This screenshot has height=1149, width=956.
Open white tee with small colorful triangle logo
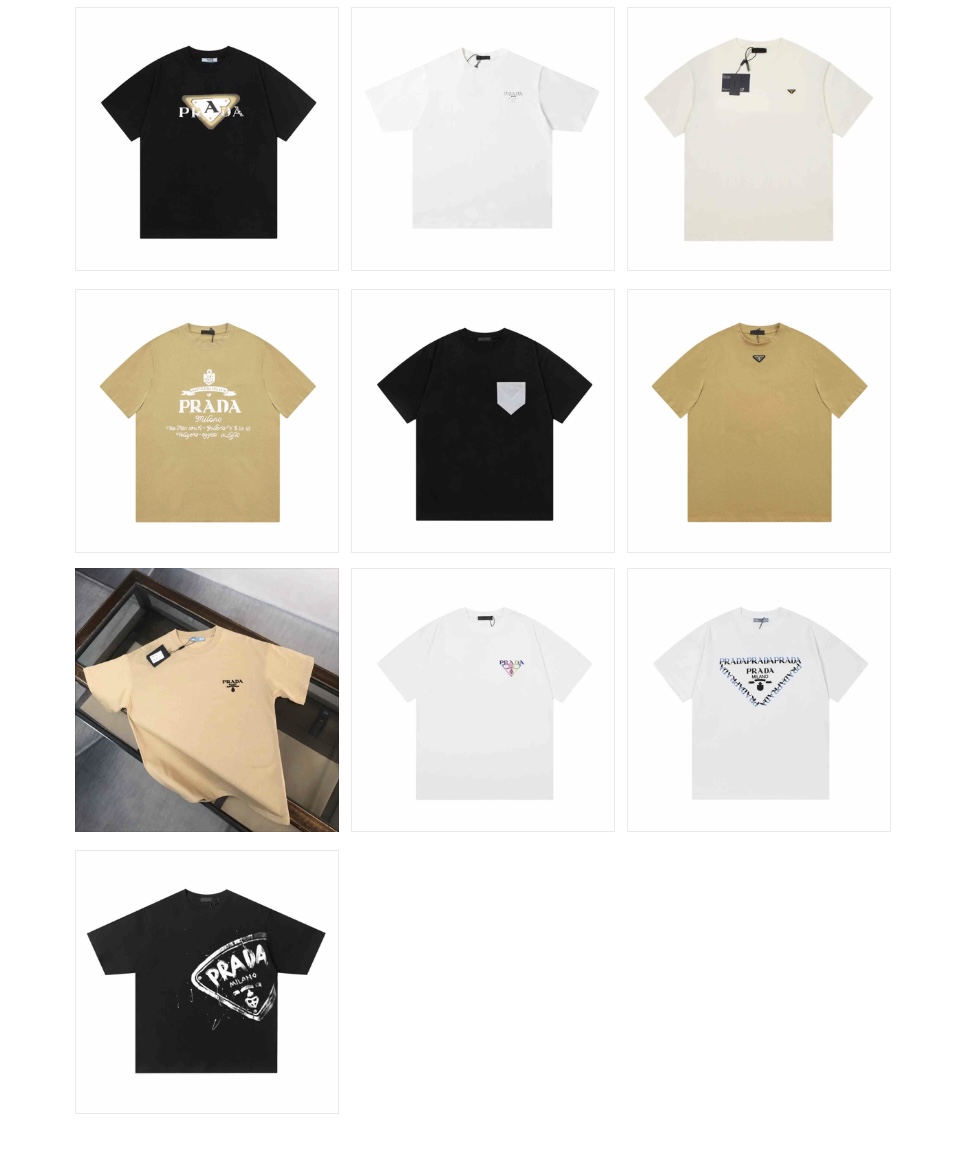tap(483, 700)
